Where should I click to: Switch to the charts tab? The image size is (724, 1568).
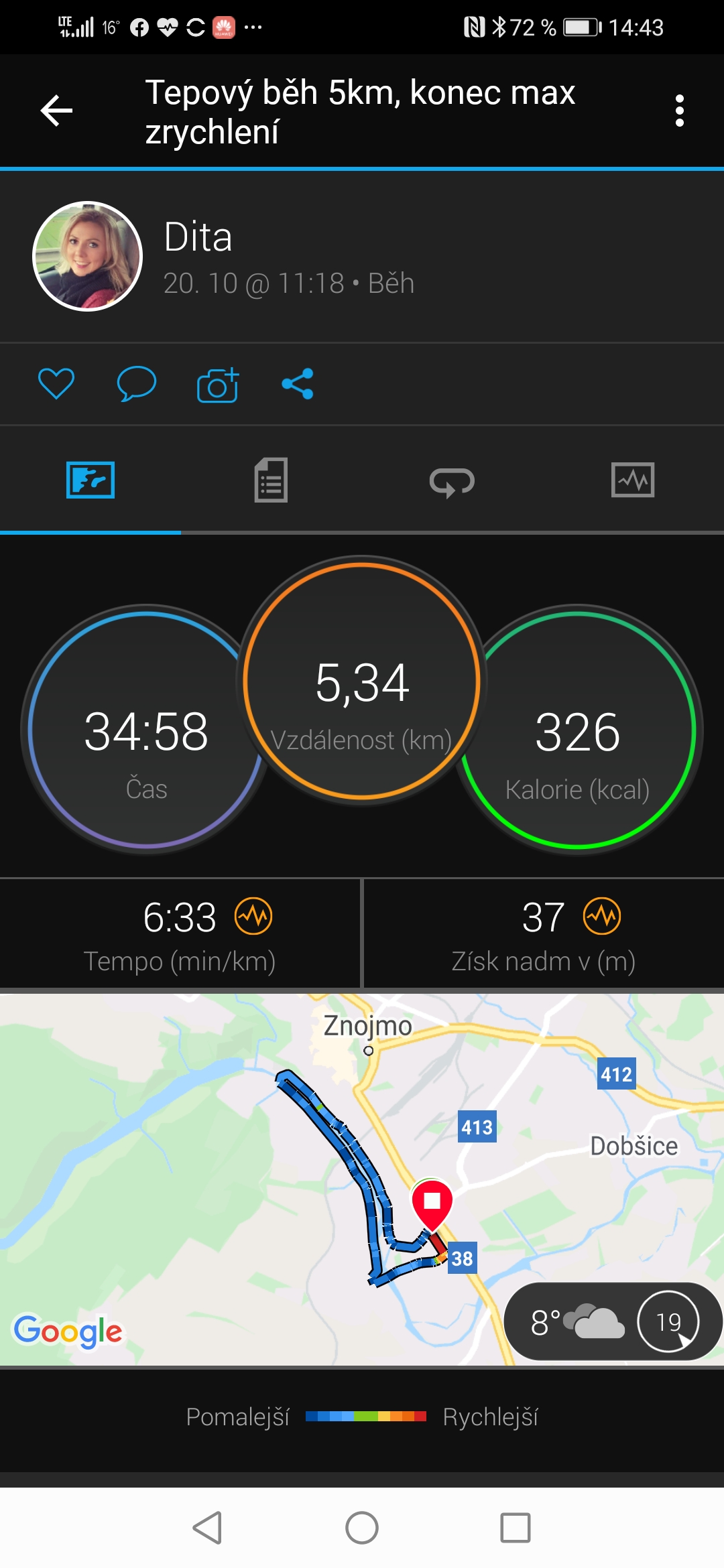(x=633, y=480)
